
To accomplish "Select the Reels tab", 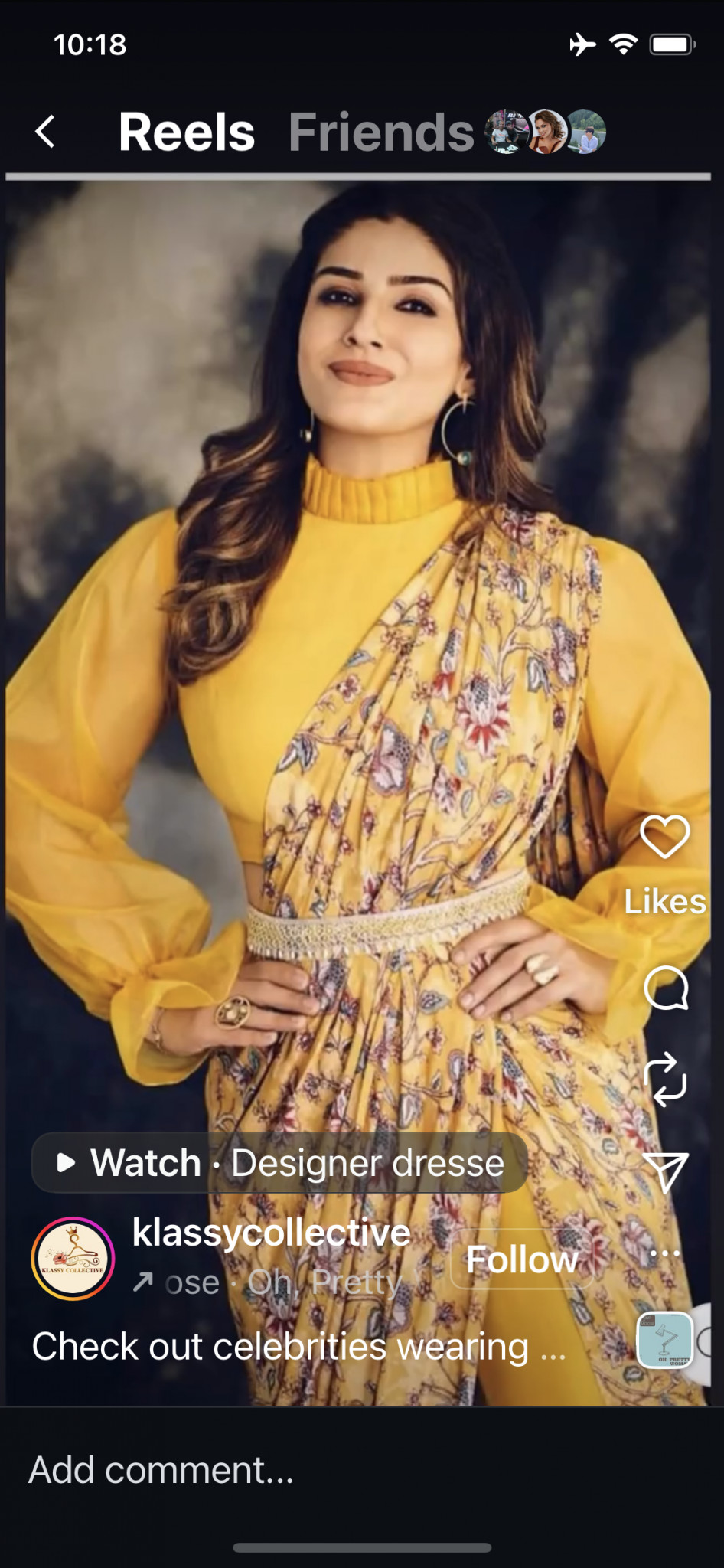I will [187, 132].
